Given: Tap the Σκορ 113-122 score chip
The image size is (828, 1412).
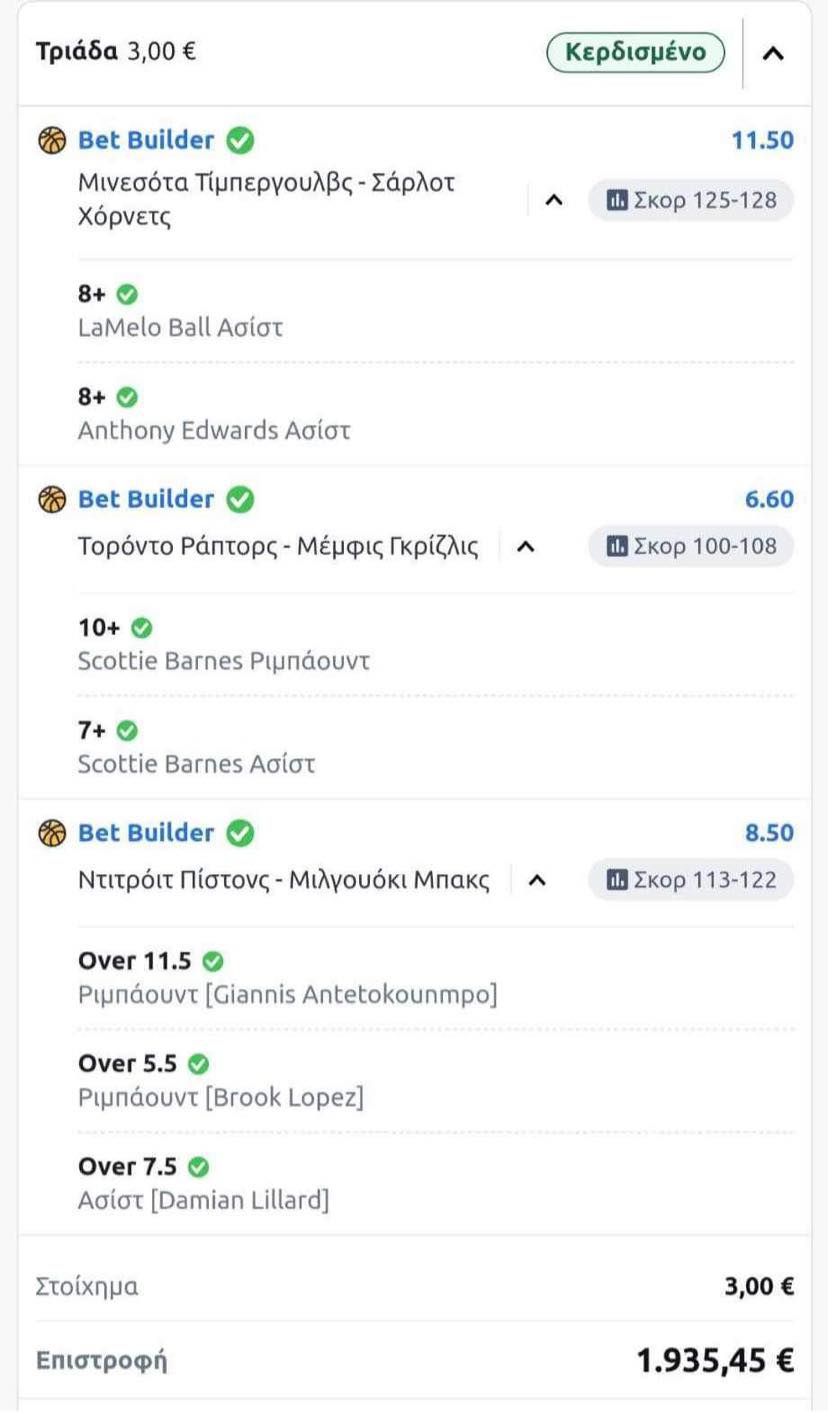Looking at the screenshot, I should click(691, 881).
